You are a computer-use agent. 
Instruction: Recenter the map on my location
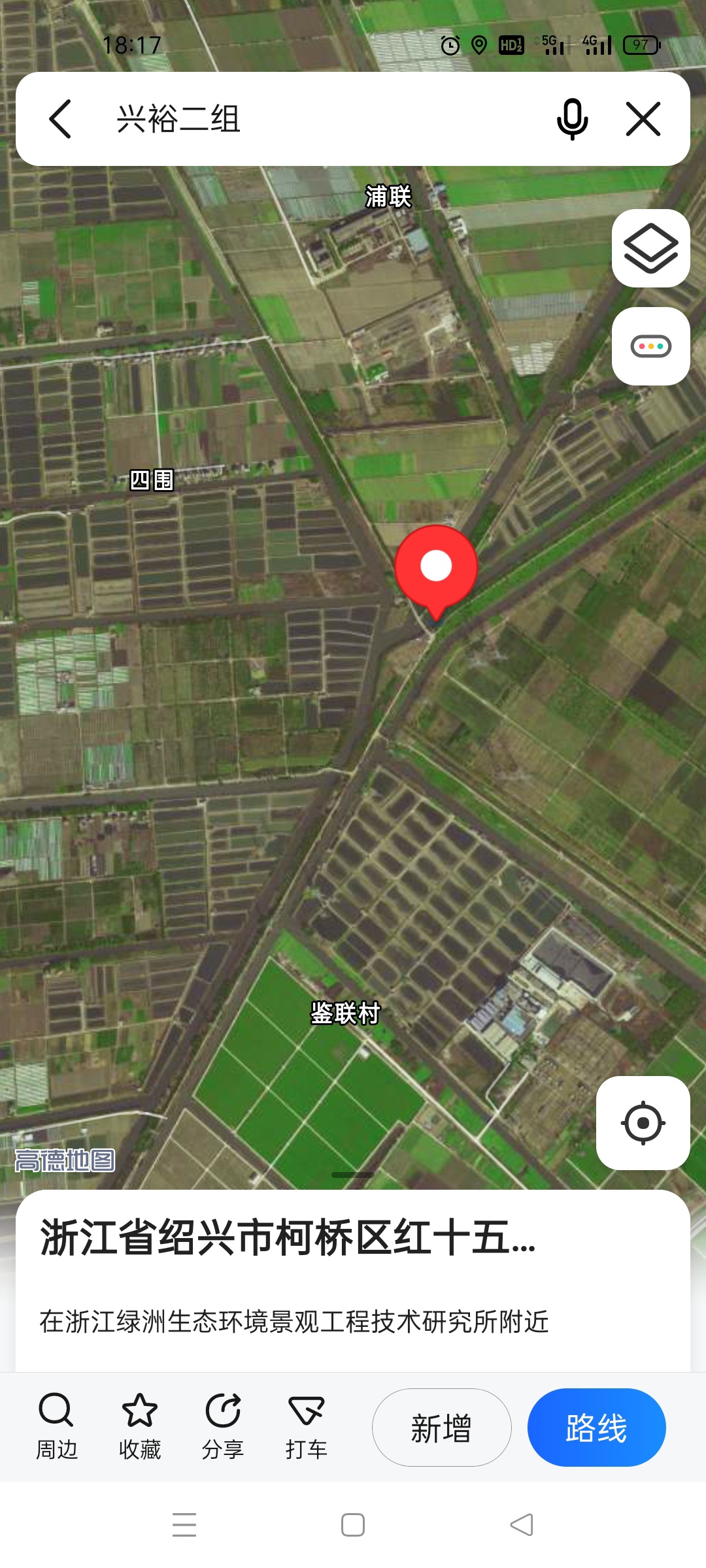click(x=643, y=1122)
